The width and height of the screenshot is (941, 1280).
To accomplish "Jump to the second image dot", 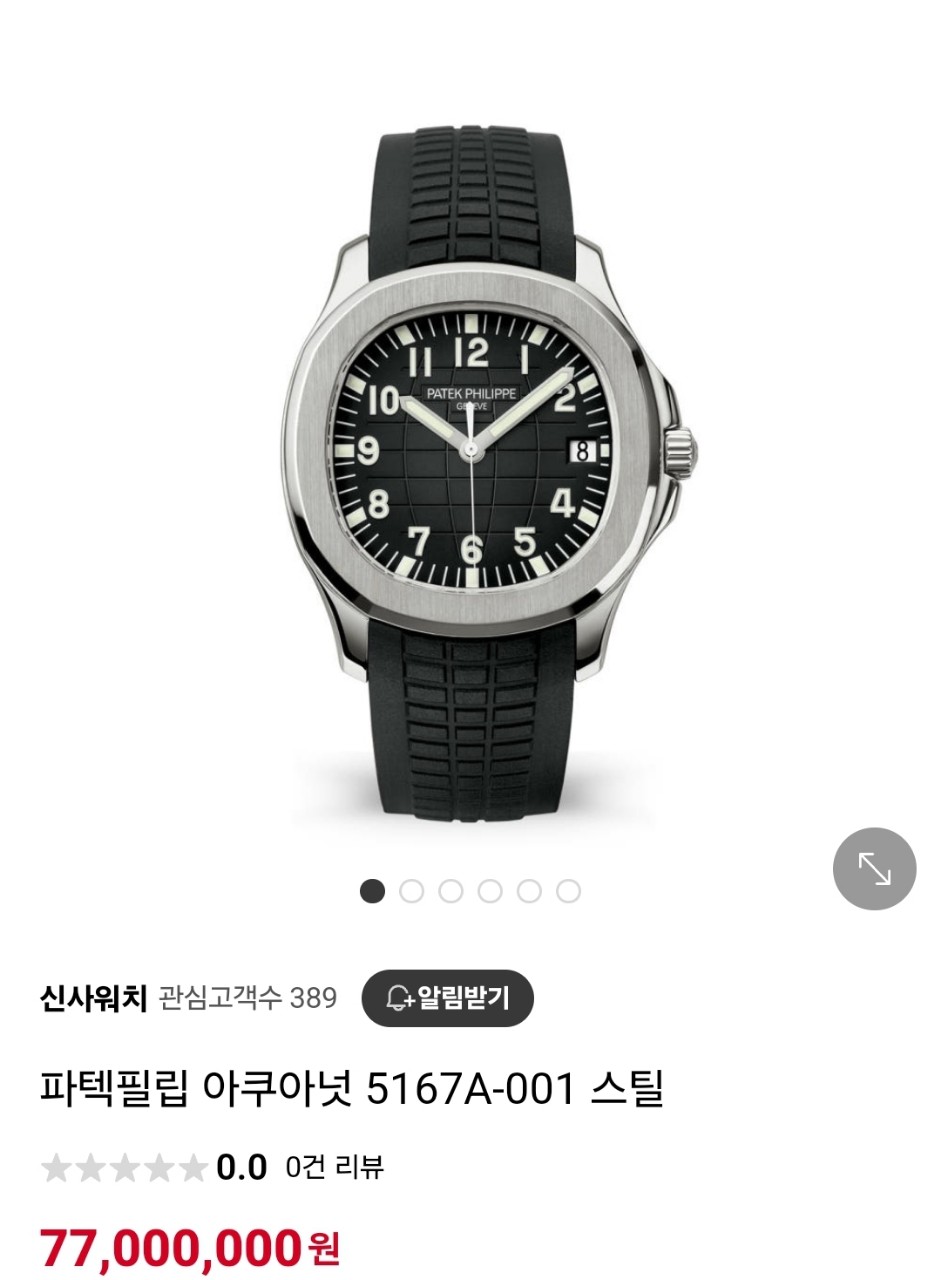I will (411, 891).
